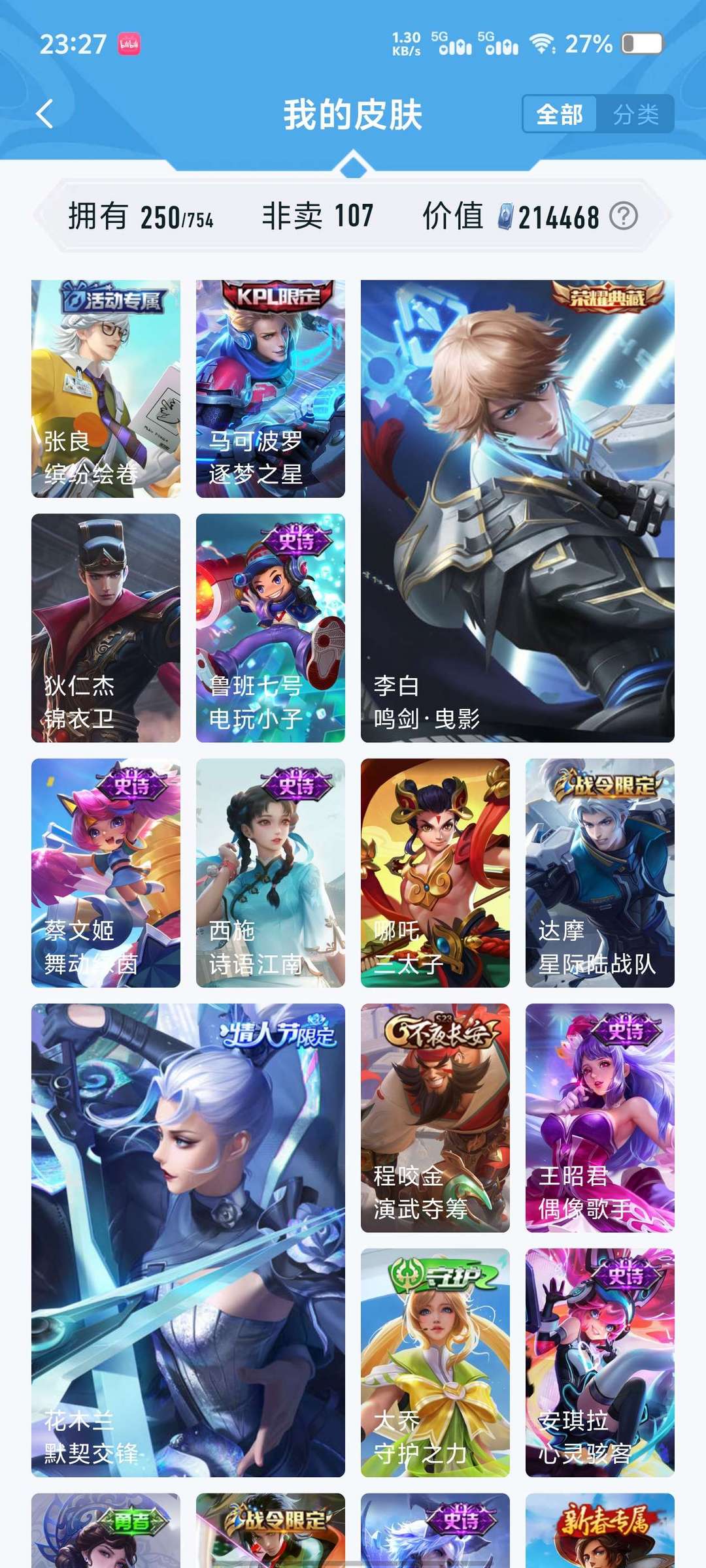Open 狄仁杰 锦衣卫 skin card
This screenshot has width=706, height=1568.
106,627
